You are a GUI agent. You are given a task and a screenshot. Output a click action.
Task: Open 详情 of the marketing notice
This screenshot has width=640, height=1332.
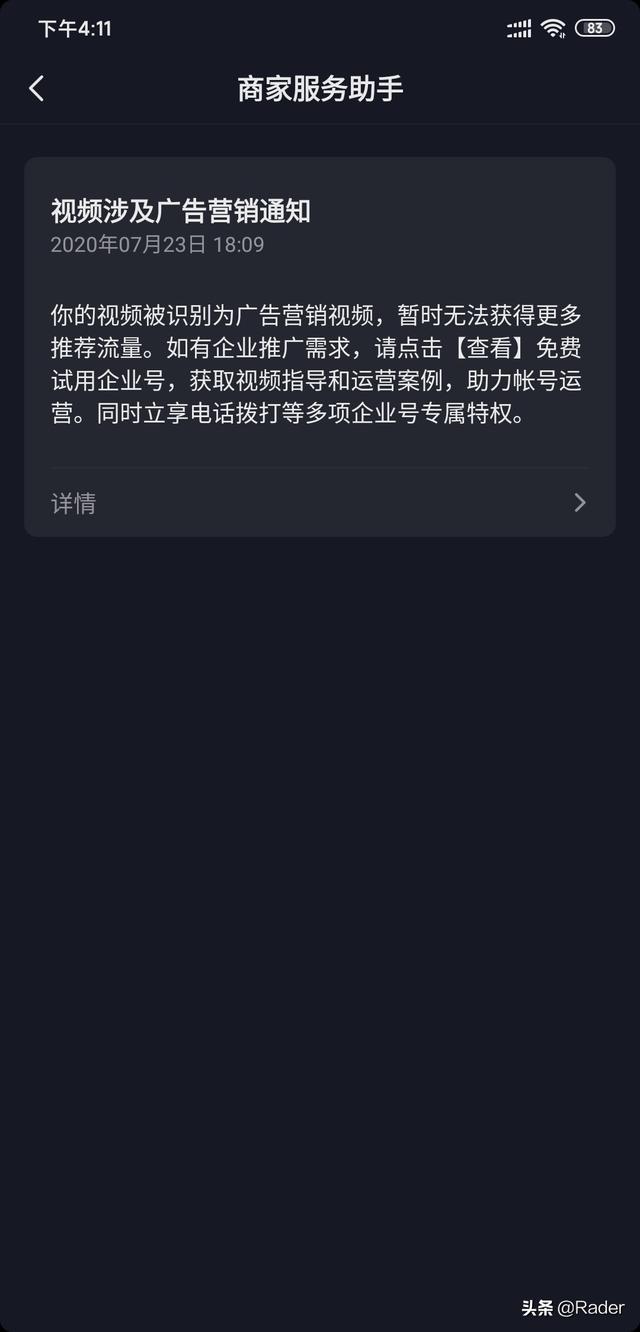pyautogui.click(x=319, y=502)
